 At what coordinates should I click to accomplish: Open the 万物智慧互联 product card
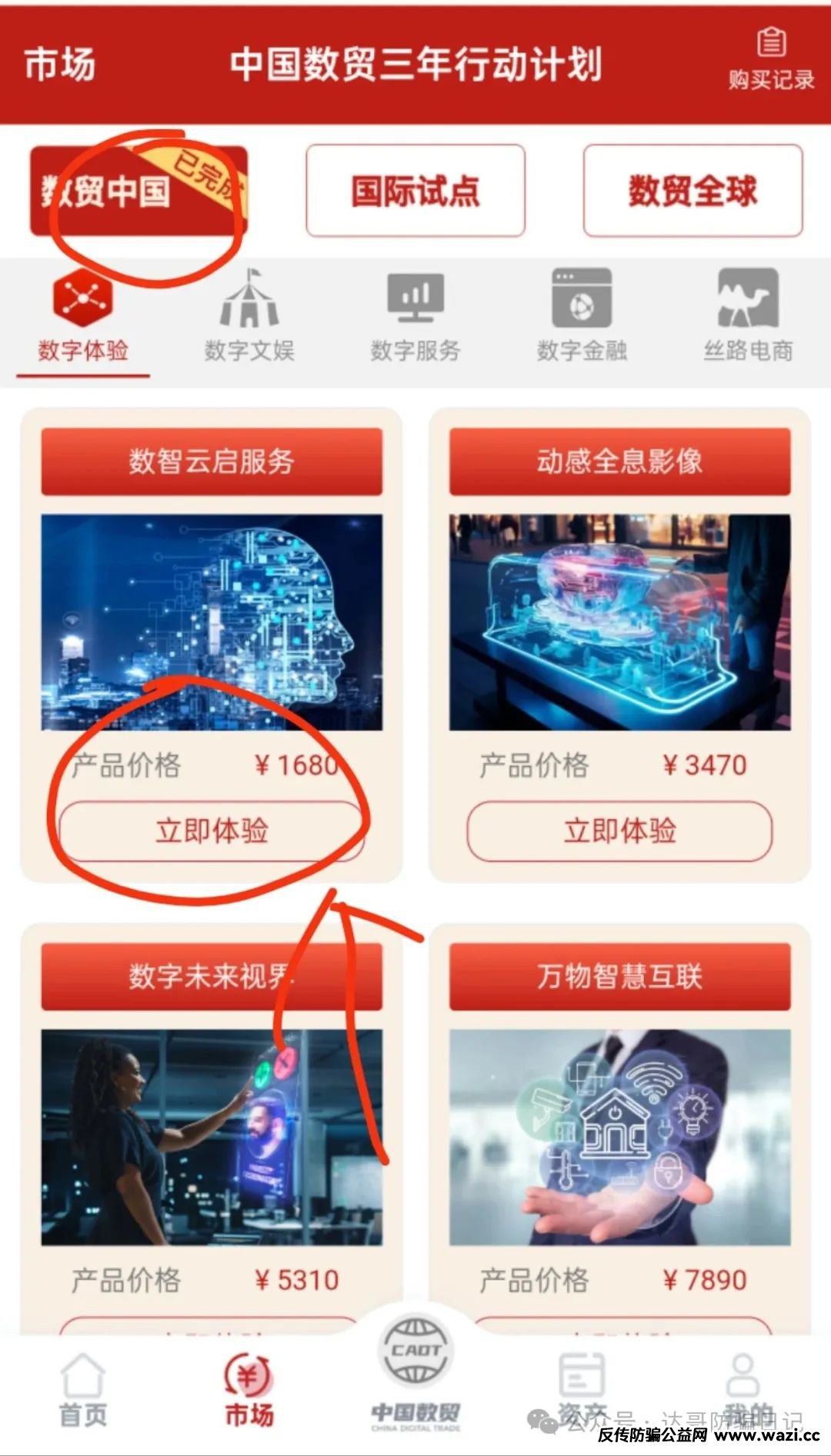(x=619, y=1131)
